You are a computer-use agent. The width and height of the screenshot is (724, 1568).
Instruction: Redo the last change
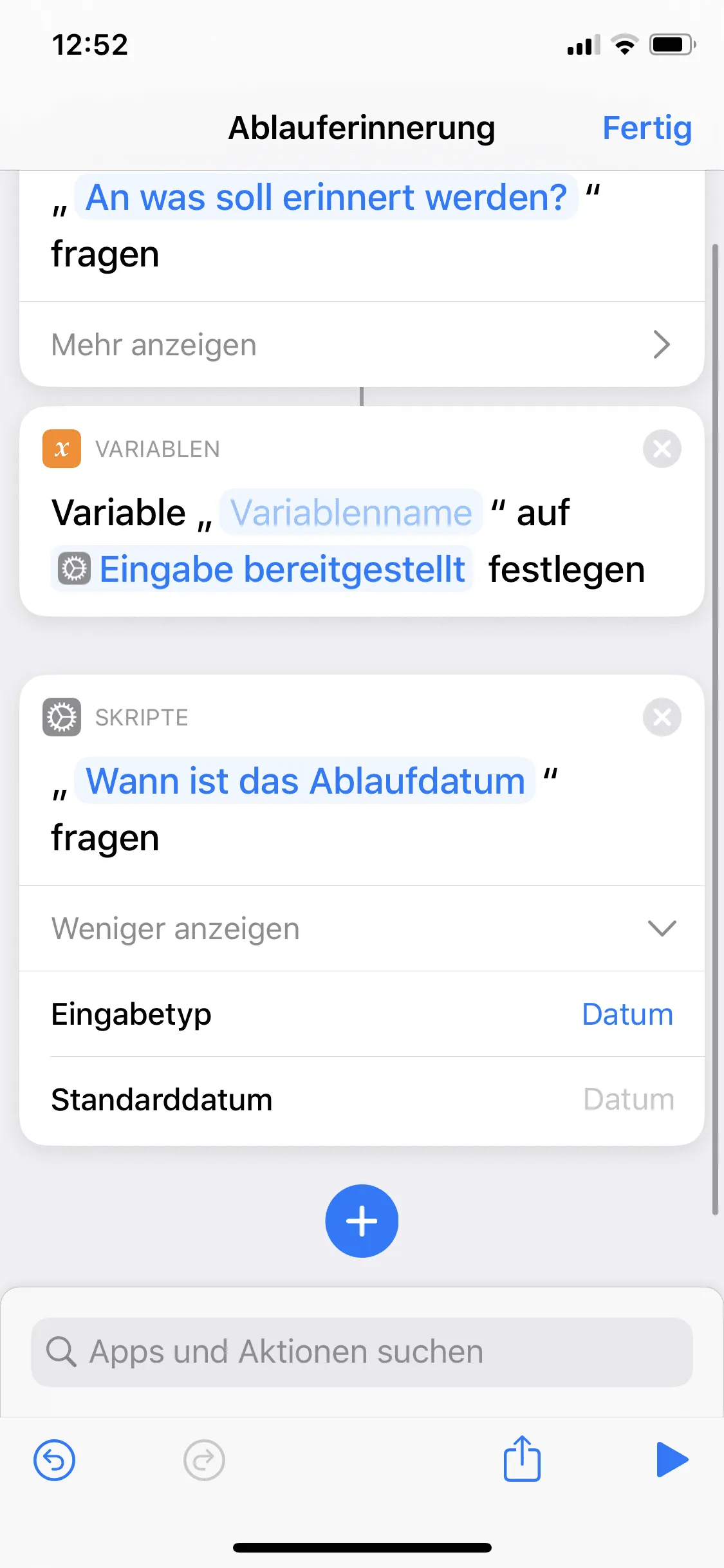pos(204,1460)
